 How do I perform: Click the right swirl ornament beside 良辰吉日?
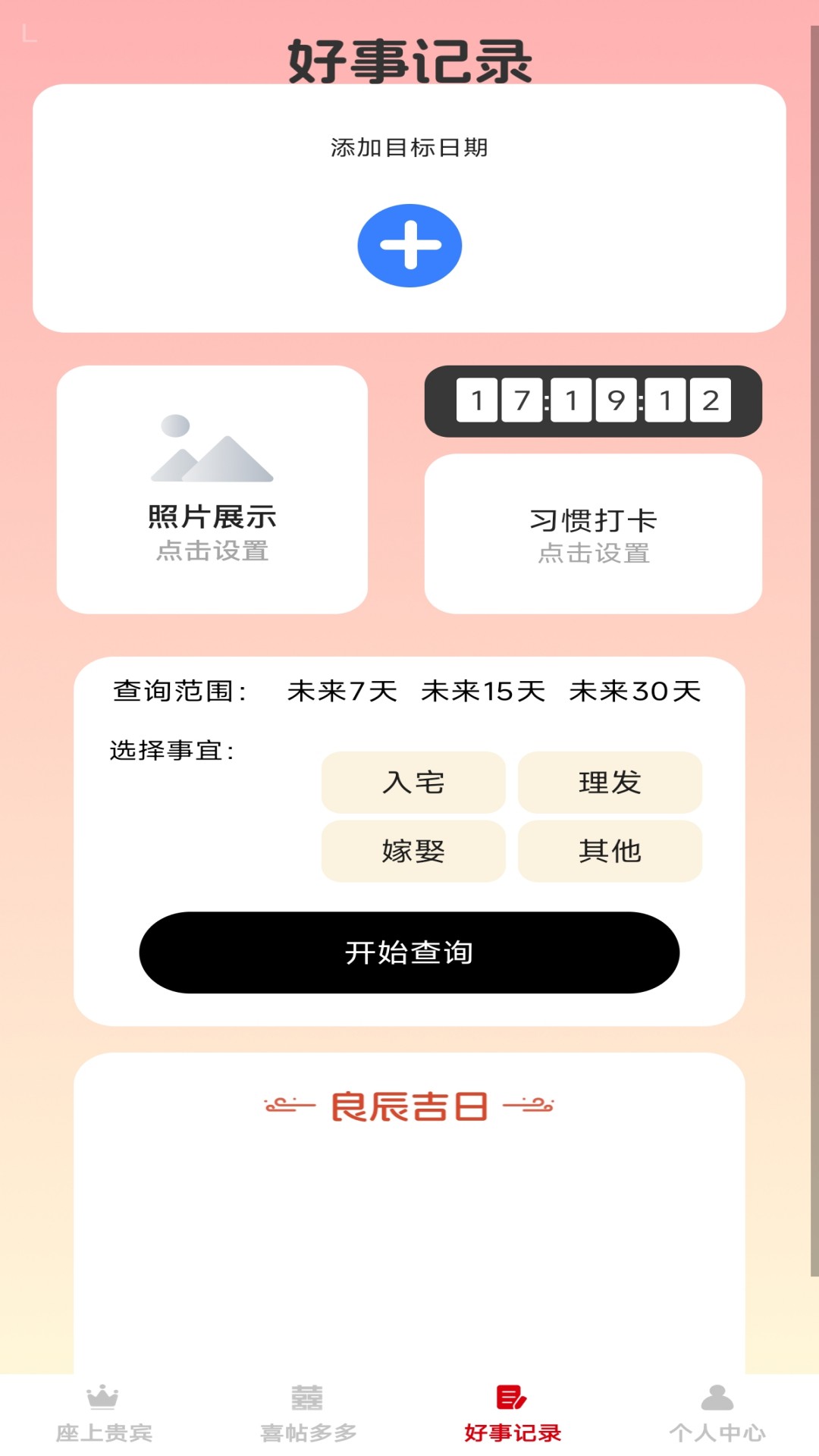[529, 1105]
